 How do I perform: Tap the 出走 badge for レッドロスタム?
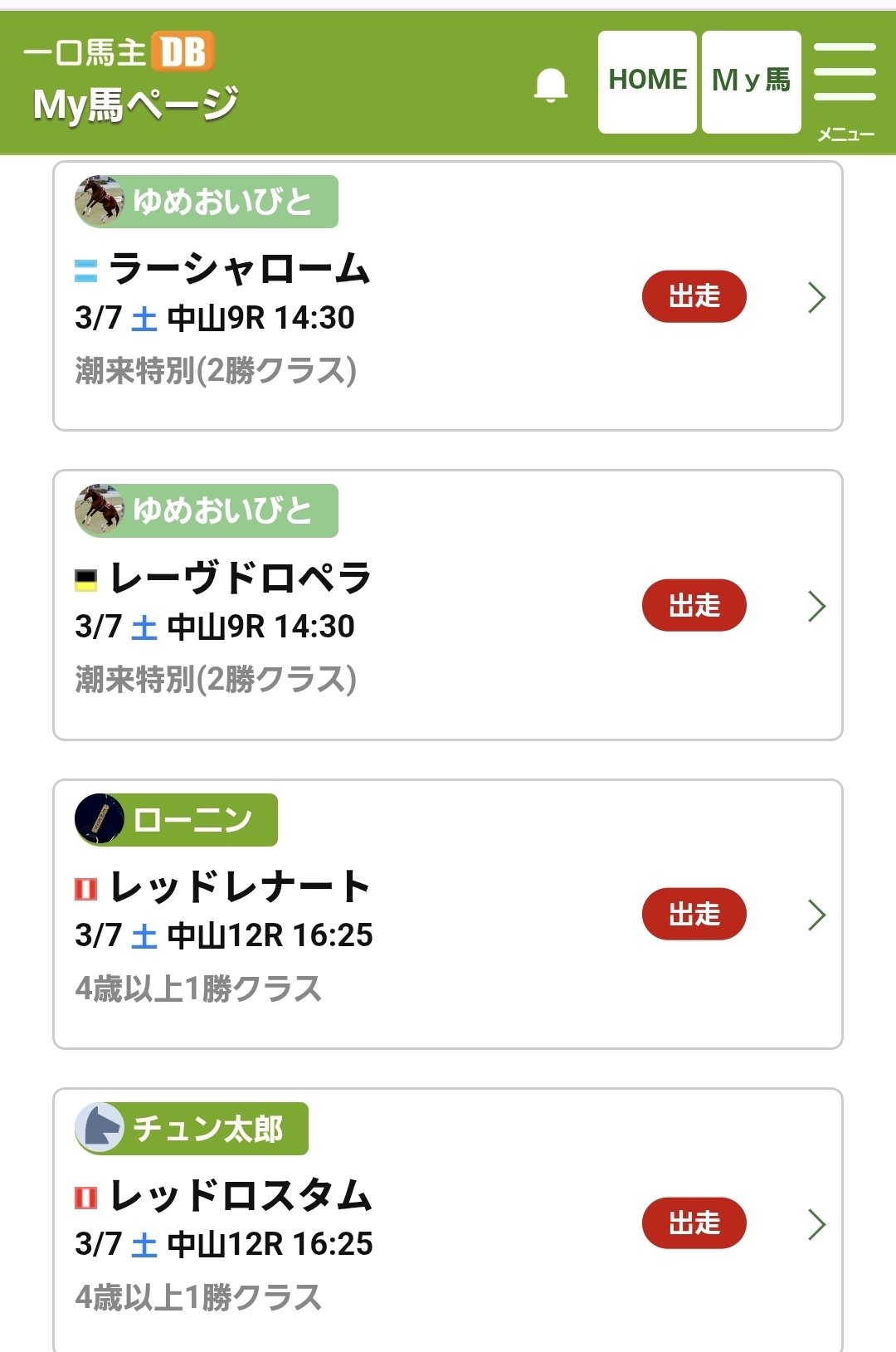[x=694, y=1223]
